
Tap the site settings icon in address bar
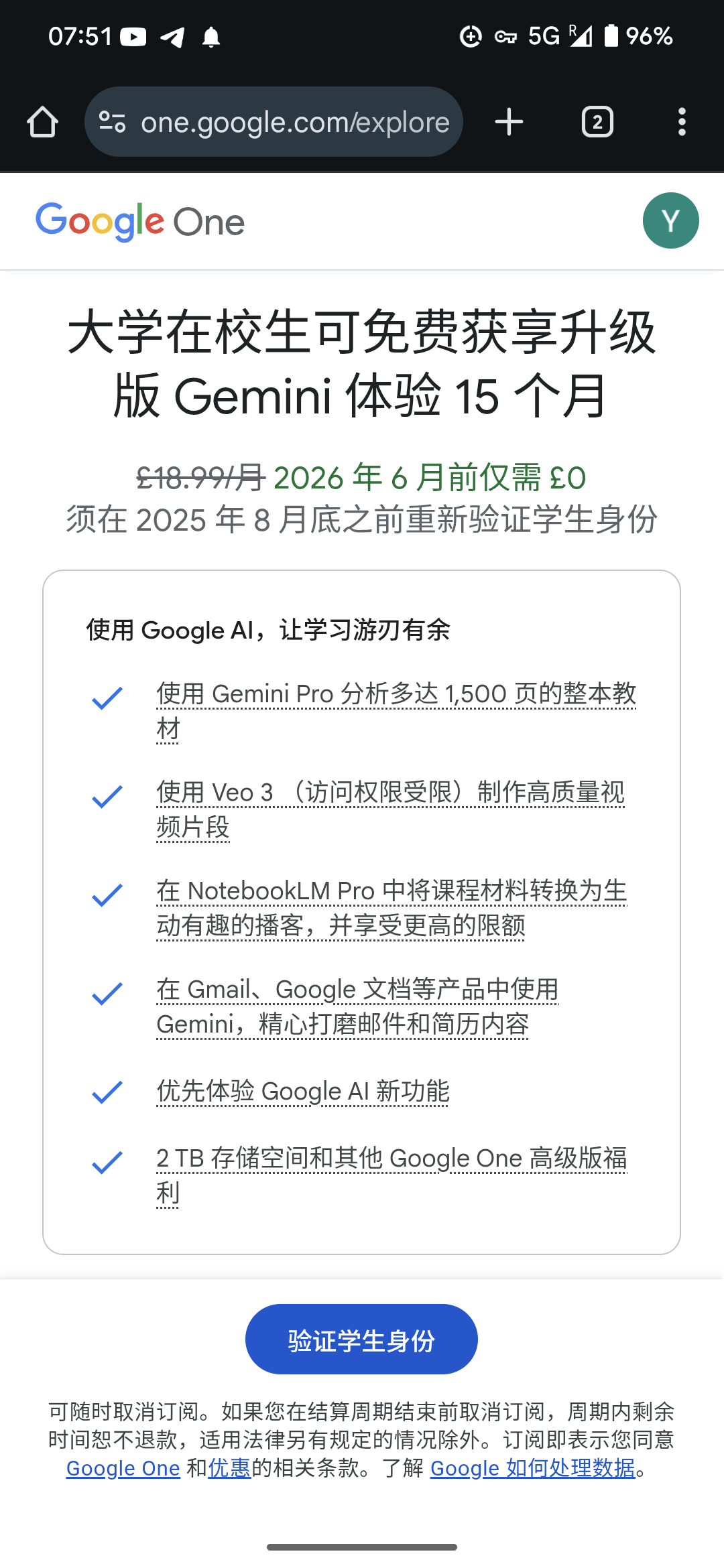[112, 122]
